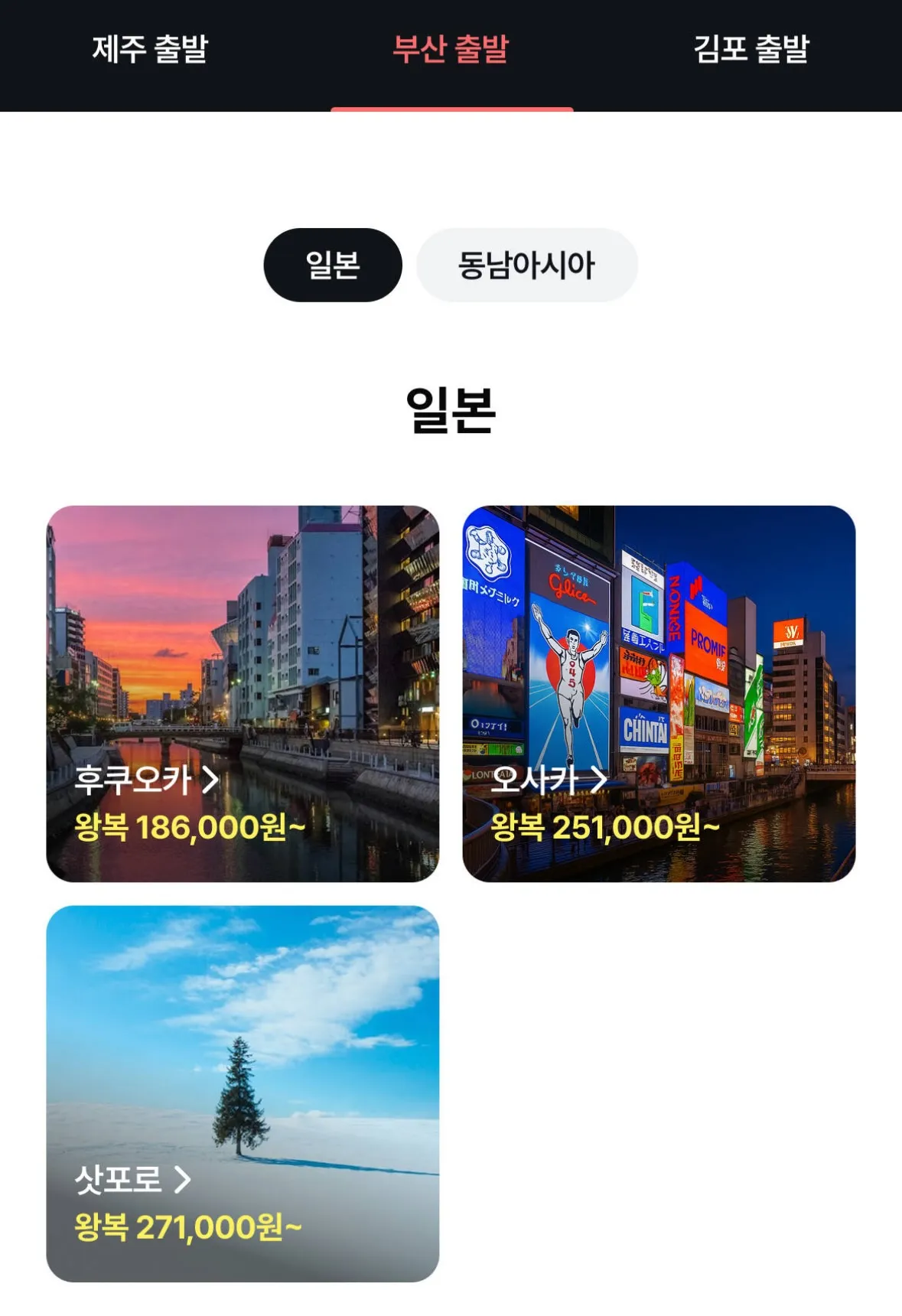Screen dimensions: 902x1316
Task: Show 동남아시아 destinations
Action: click(x=526, y=265)
